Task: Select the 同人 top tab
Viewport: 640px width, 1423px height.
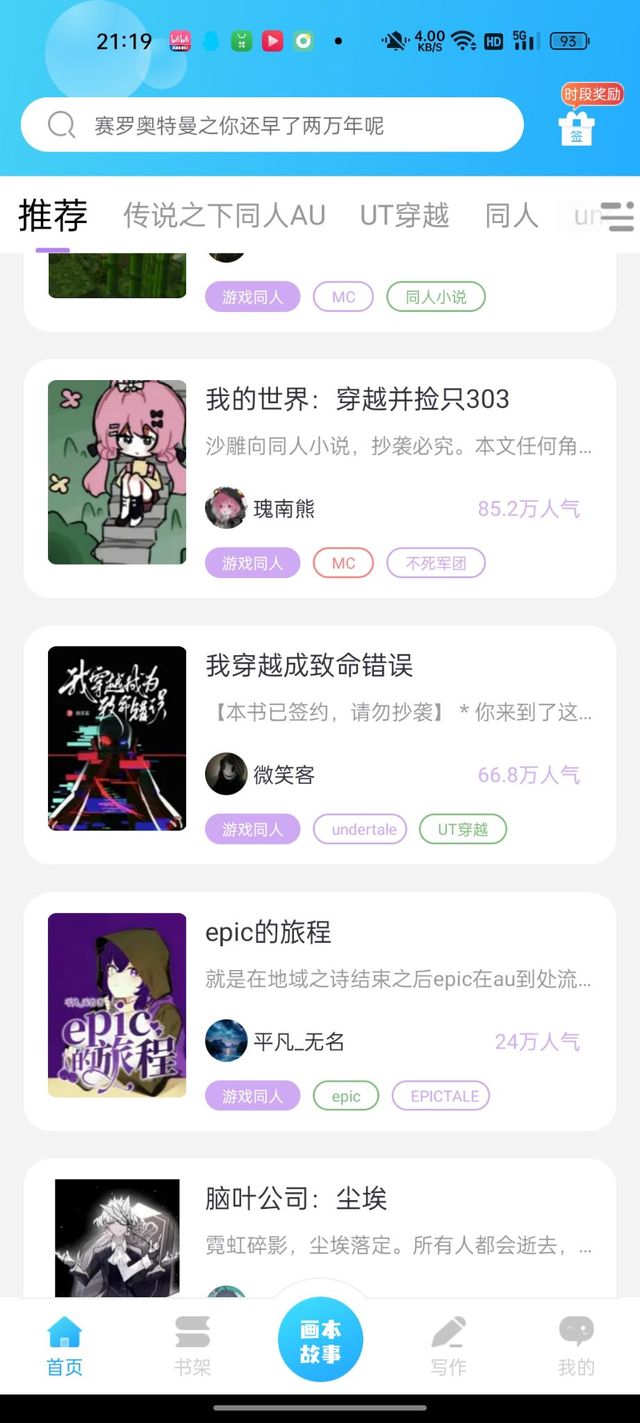Action: click(x=511, y=215)
